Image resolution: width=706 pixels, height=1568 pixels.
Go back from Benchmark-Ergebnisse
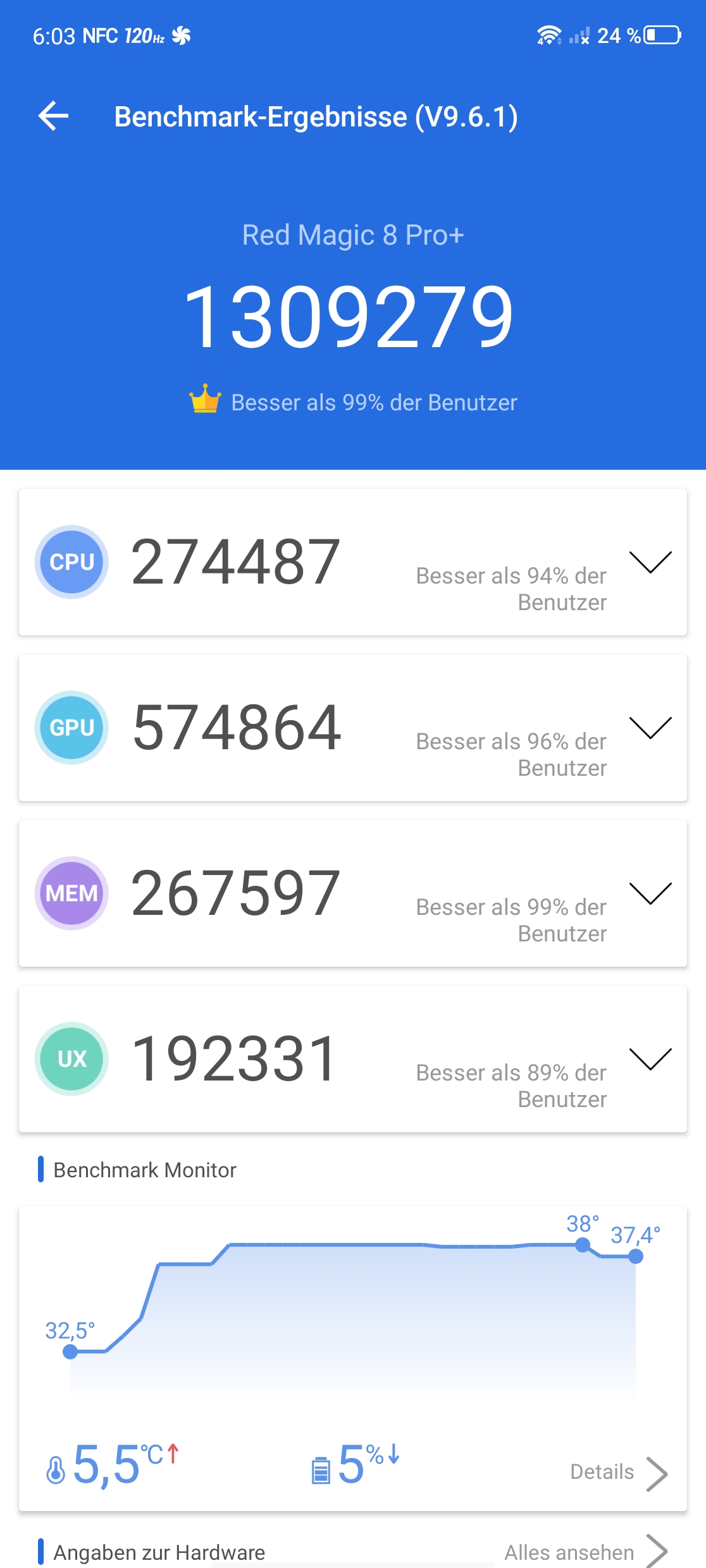pyautogui.click(x=54, y=116)
